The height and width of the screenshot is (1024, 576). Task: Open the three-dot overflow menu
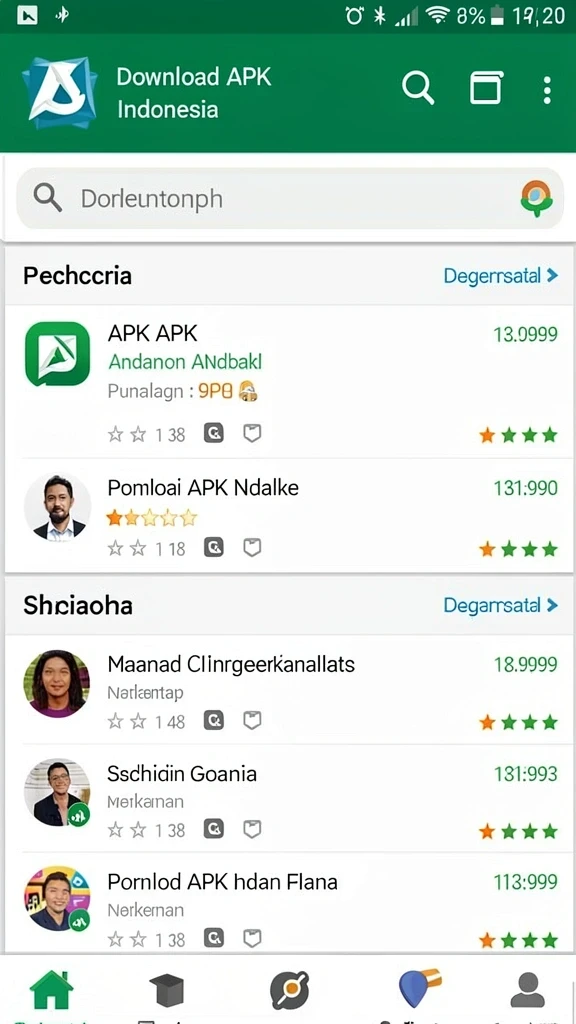pos(547,90)
